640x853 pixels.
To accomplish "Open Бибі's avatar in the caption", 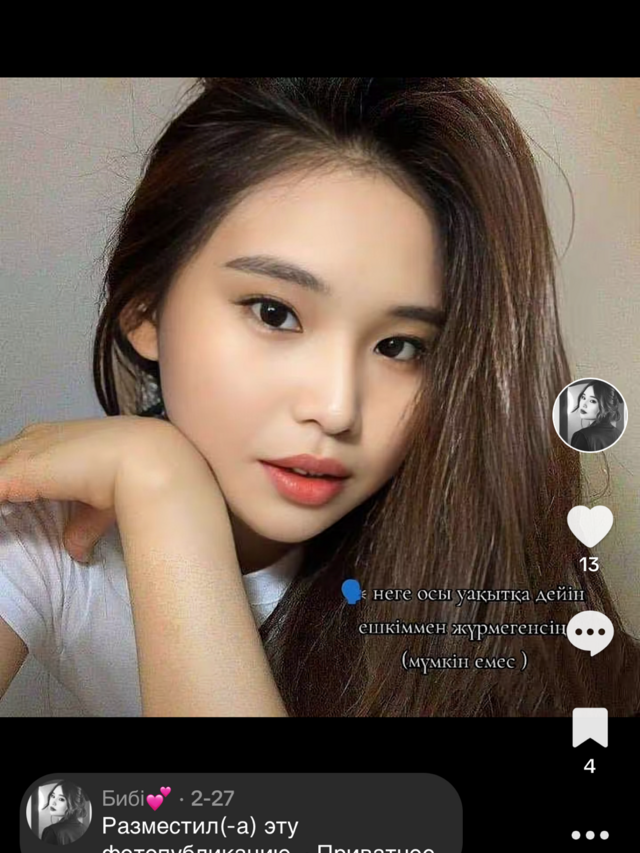I will (x=59, y=812).
